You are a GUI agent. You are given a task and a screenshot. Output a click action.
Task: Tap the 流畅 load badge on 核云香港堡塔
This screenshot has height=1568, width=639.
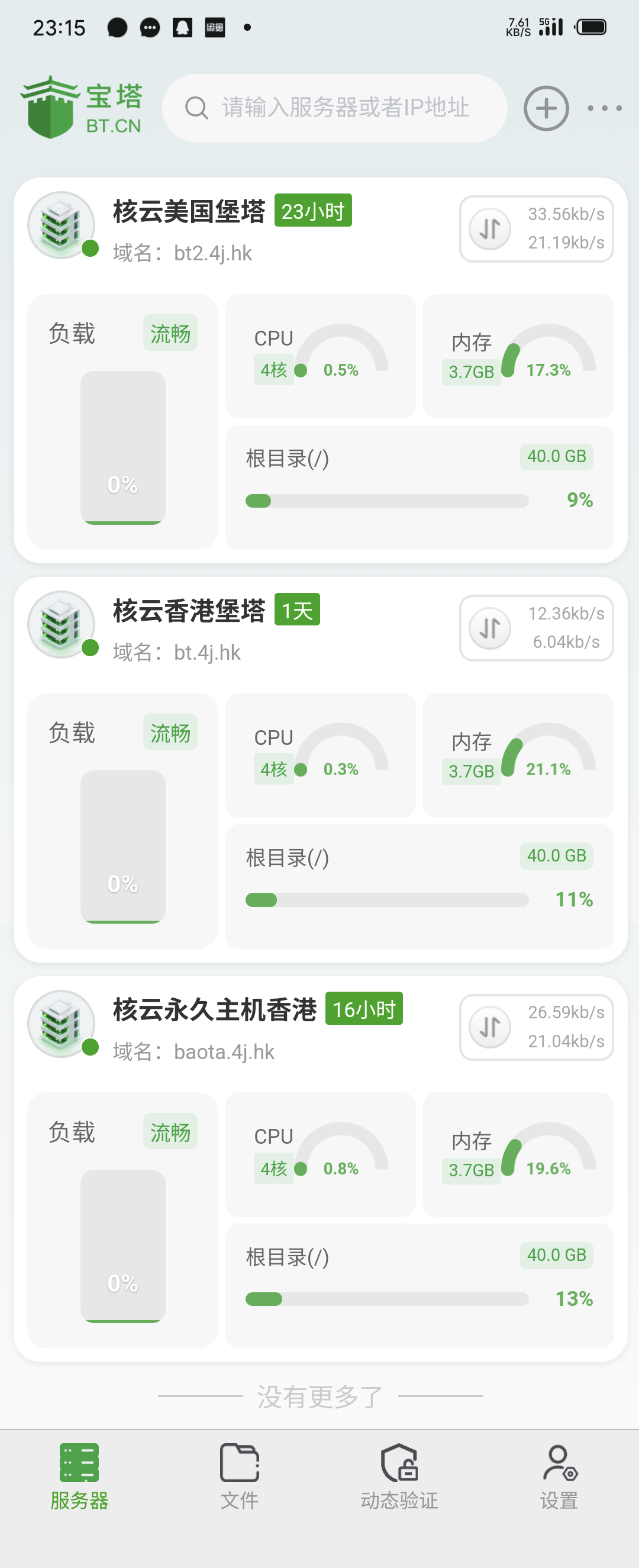pyautogui.click(x=170, y=733)
